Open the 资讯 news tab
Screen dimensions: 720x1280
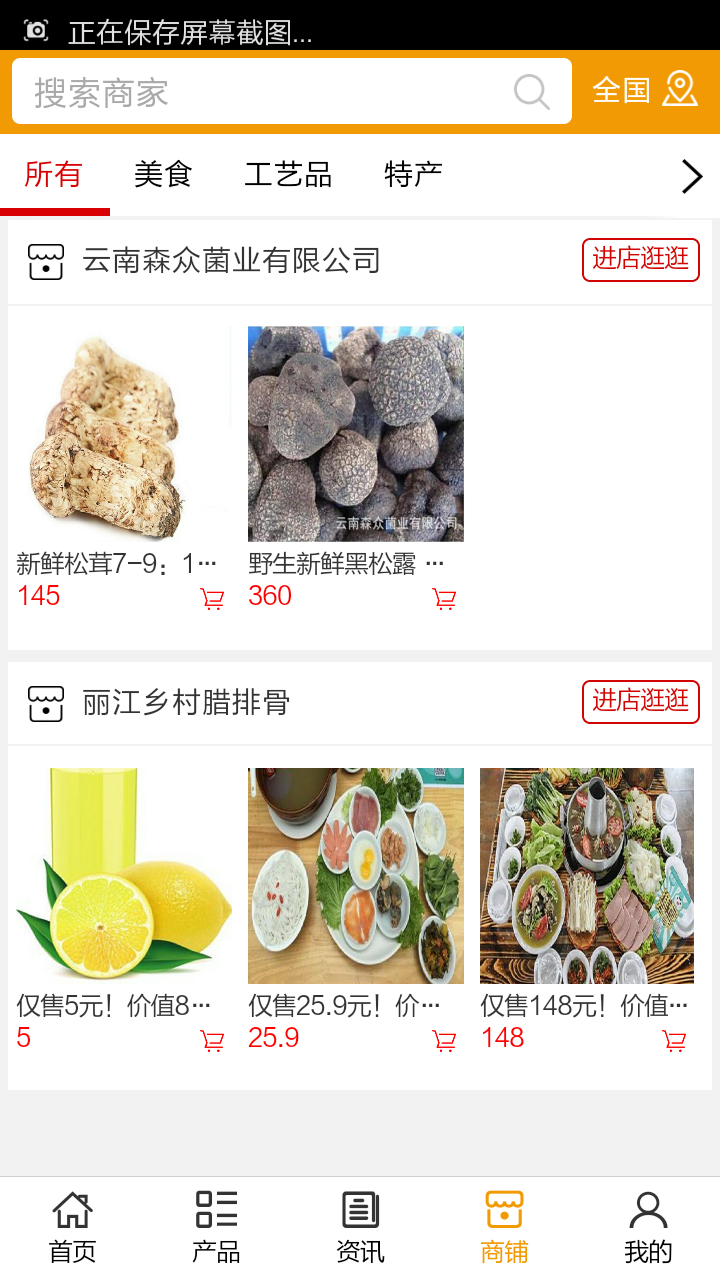(360, 1227)
